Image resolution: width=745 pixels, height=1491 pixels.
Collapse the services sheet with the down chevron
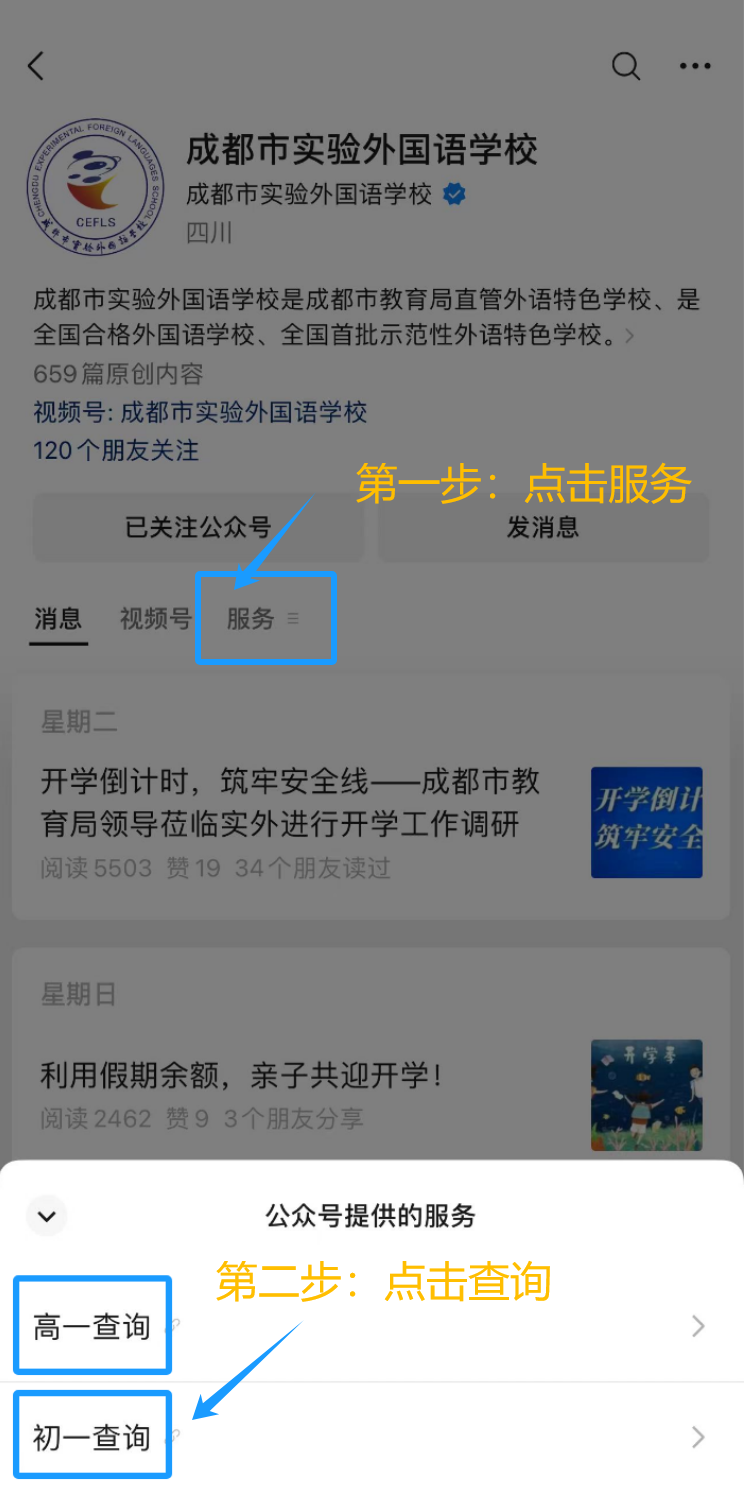46,1216
